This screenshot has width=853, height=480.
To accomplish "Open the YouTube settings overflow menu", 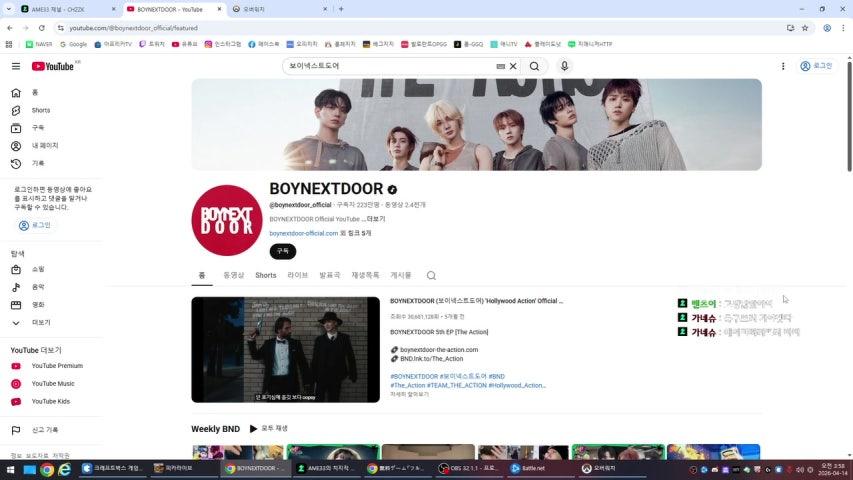I will (782, 66).
